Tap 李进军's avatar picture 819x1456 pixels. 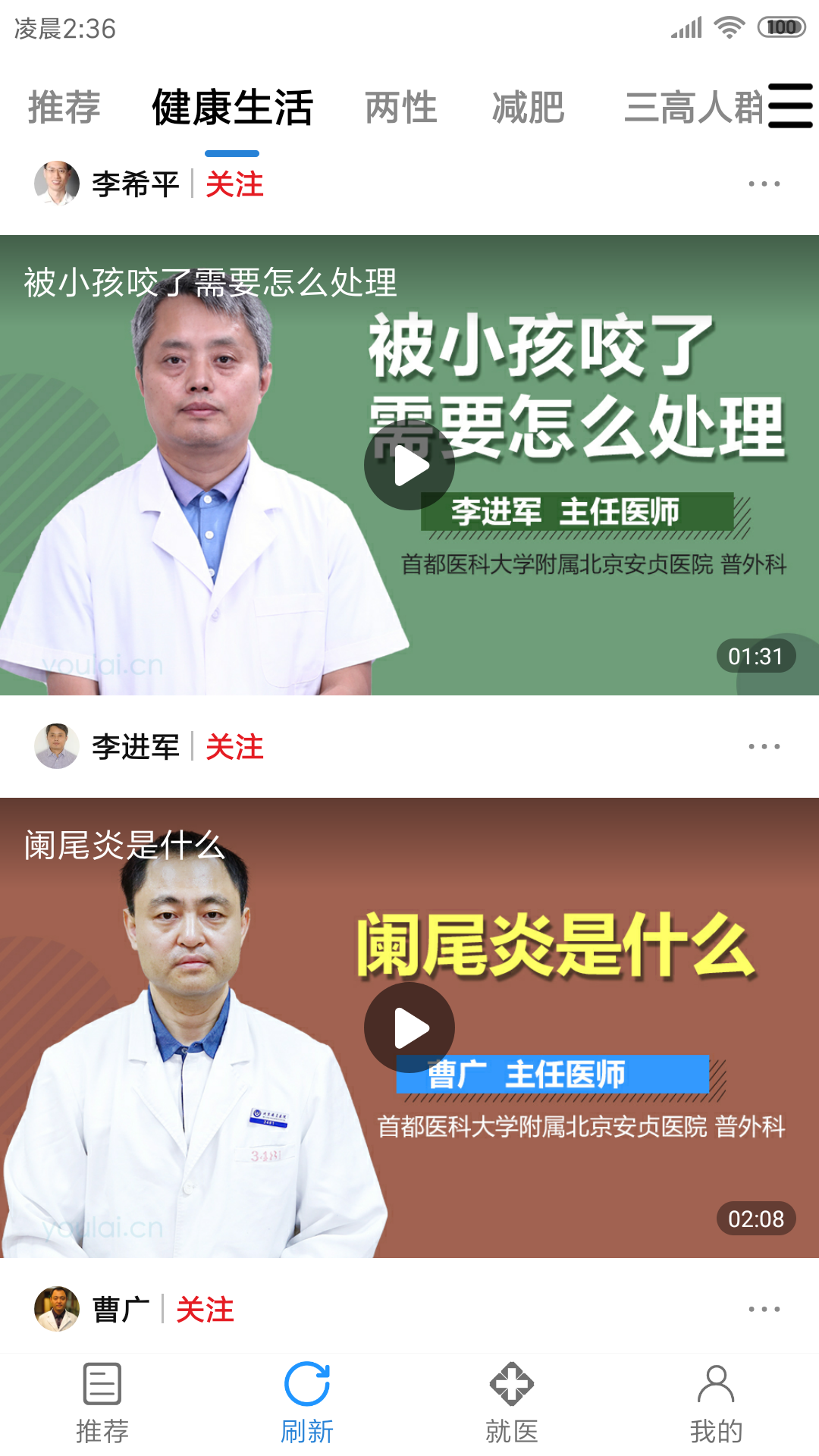tap(56, 748)
